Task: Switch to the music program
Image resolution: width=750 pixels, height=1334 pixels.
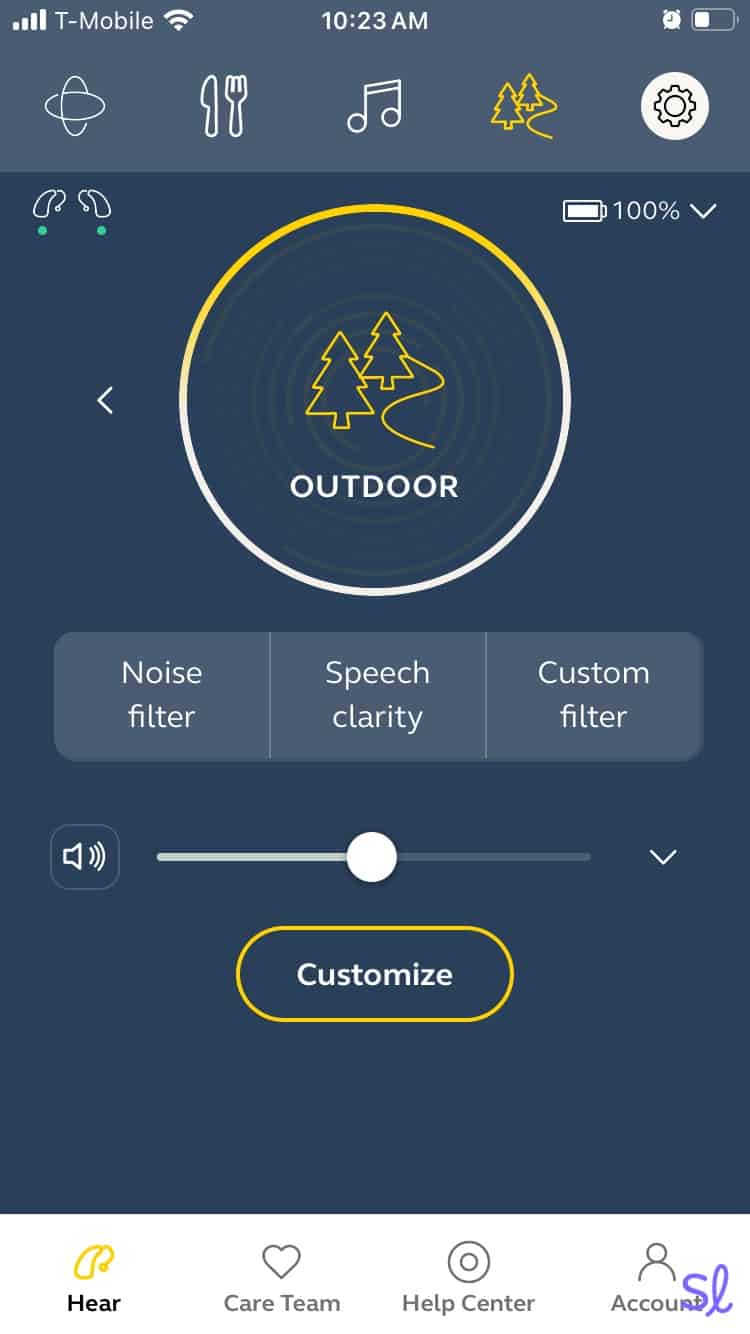Action: point(375,106)
